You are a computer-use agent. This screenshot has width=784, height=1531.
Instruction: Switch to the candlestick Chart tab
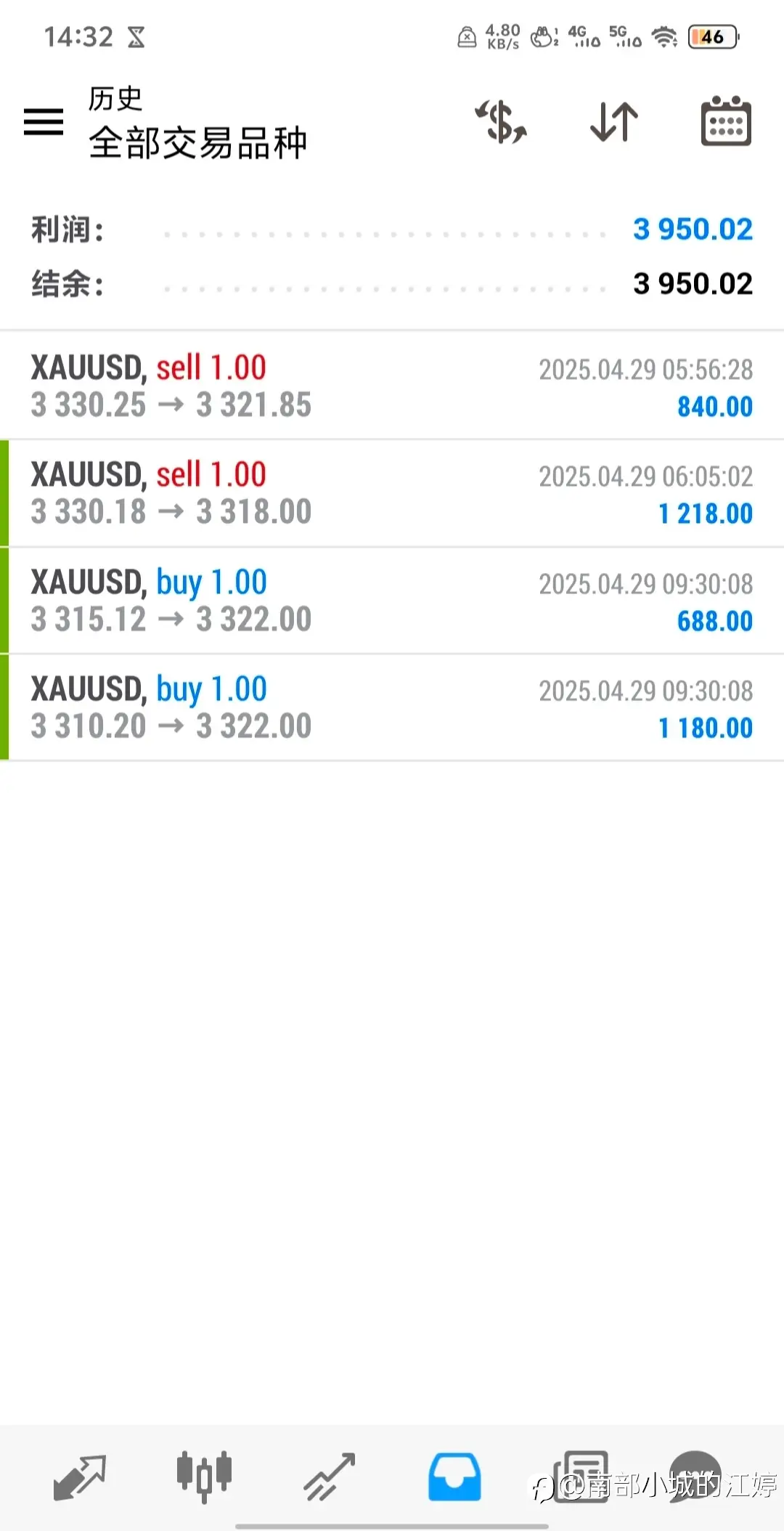204,1477
